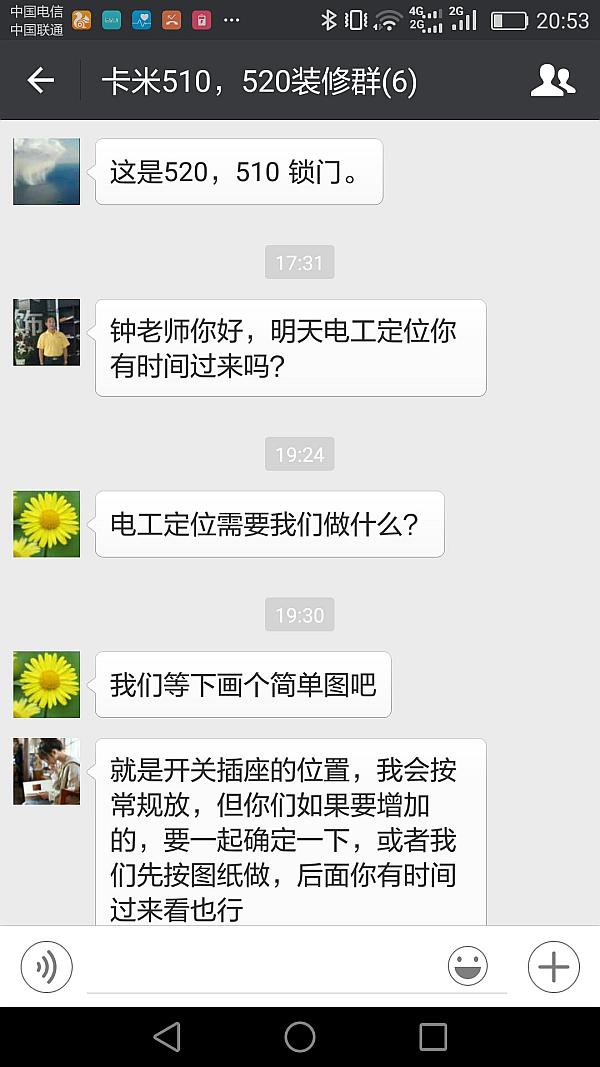Screen dimensions: 600x1067
Task: Tap avatar of sender greeting 钟老师
Action: click(x=46, y=332)
